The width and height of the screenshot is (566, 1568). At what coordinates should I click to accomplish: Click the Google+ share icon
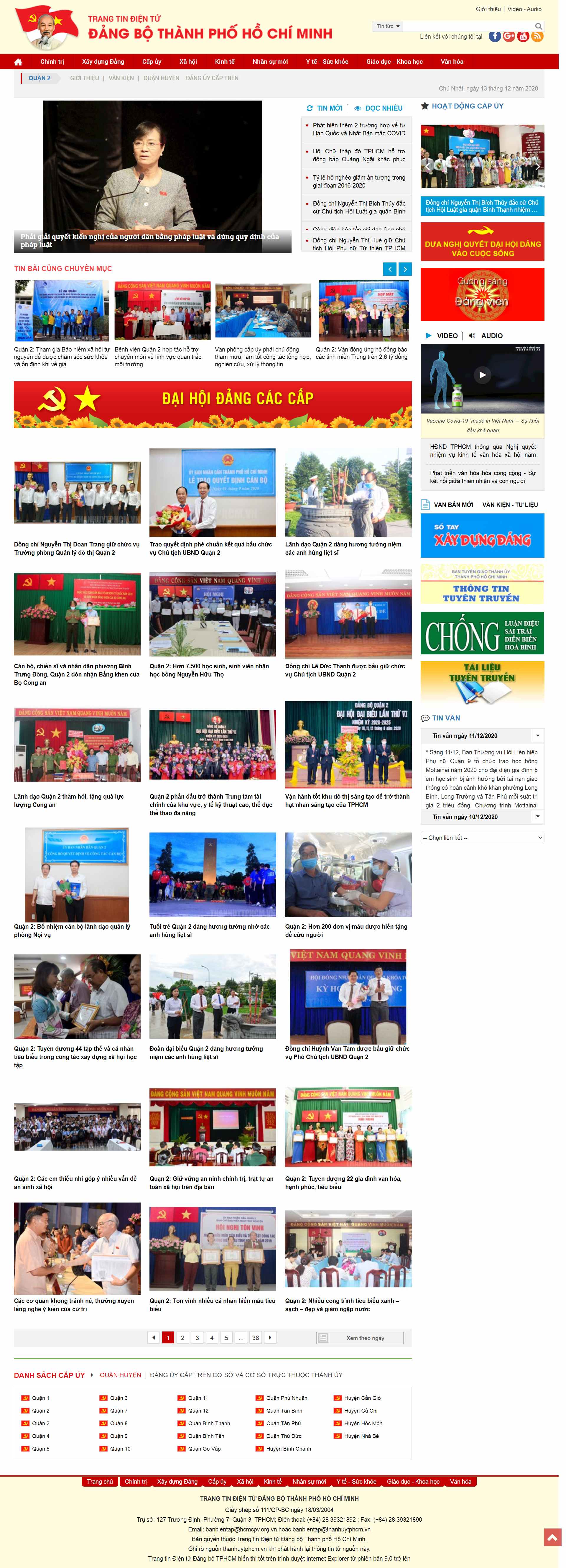tap(509, 37)
